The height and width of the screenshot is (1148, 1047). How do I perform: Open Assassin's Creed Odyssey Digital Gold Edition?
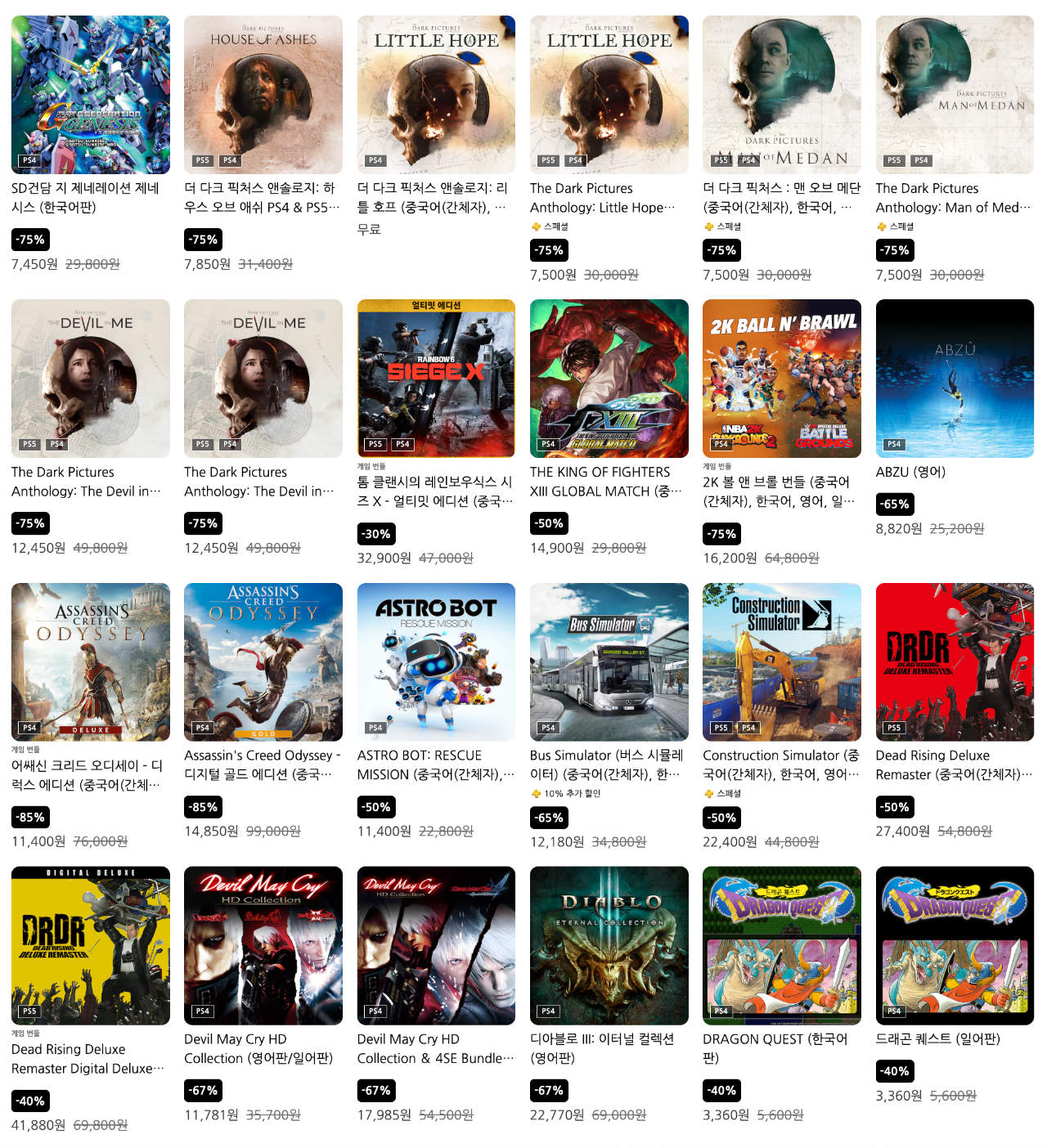coord(263,662)
